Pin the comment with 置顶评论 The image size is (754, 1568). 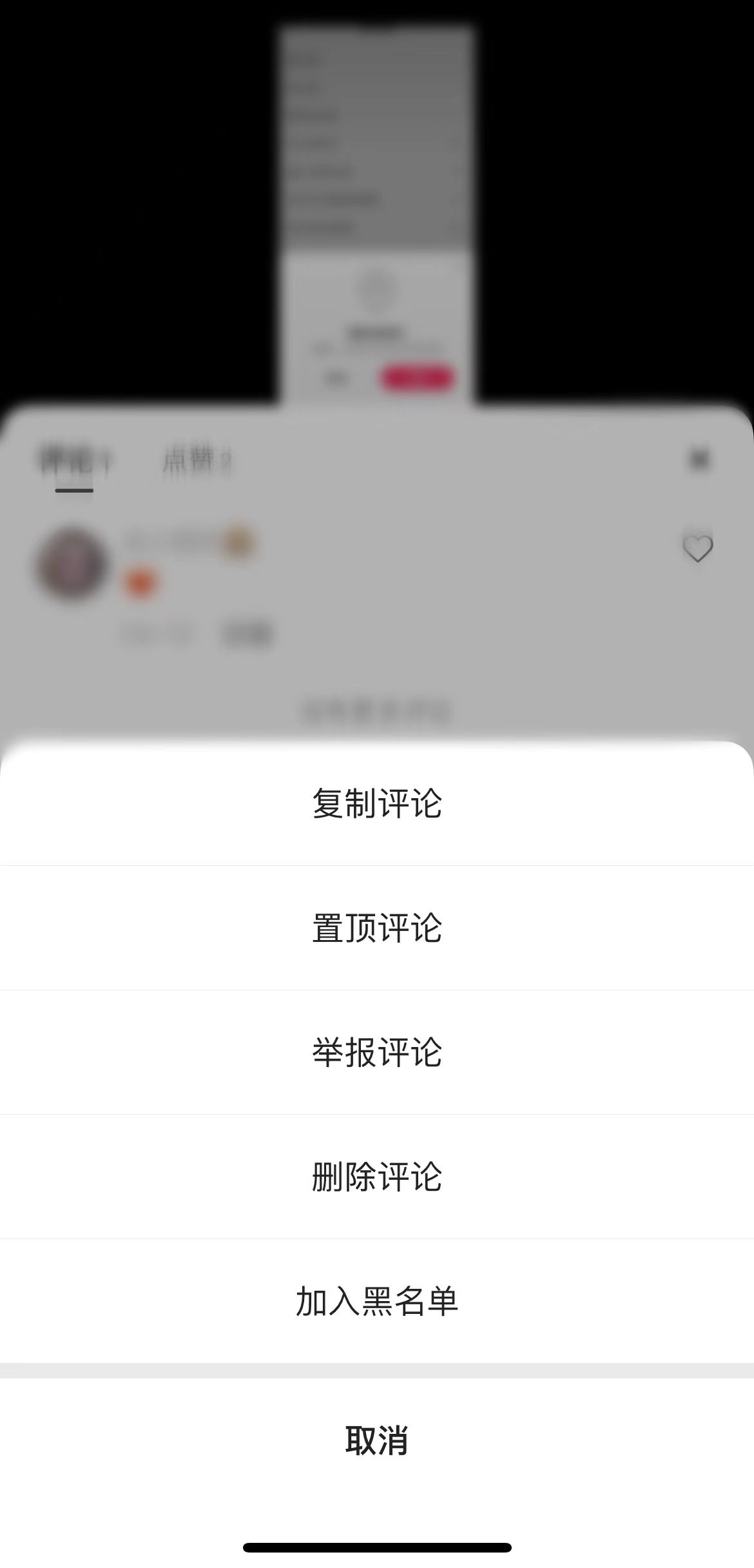377,928
